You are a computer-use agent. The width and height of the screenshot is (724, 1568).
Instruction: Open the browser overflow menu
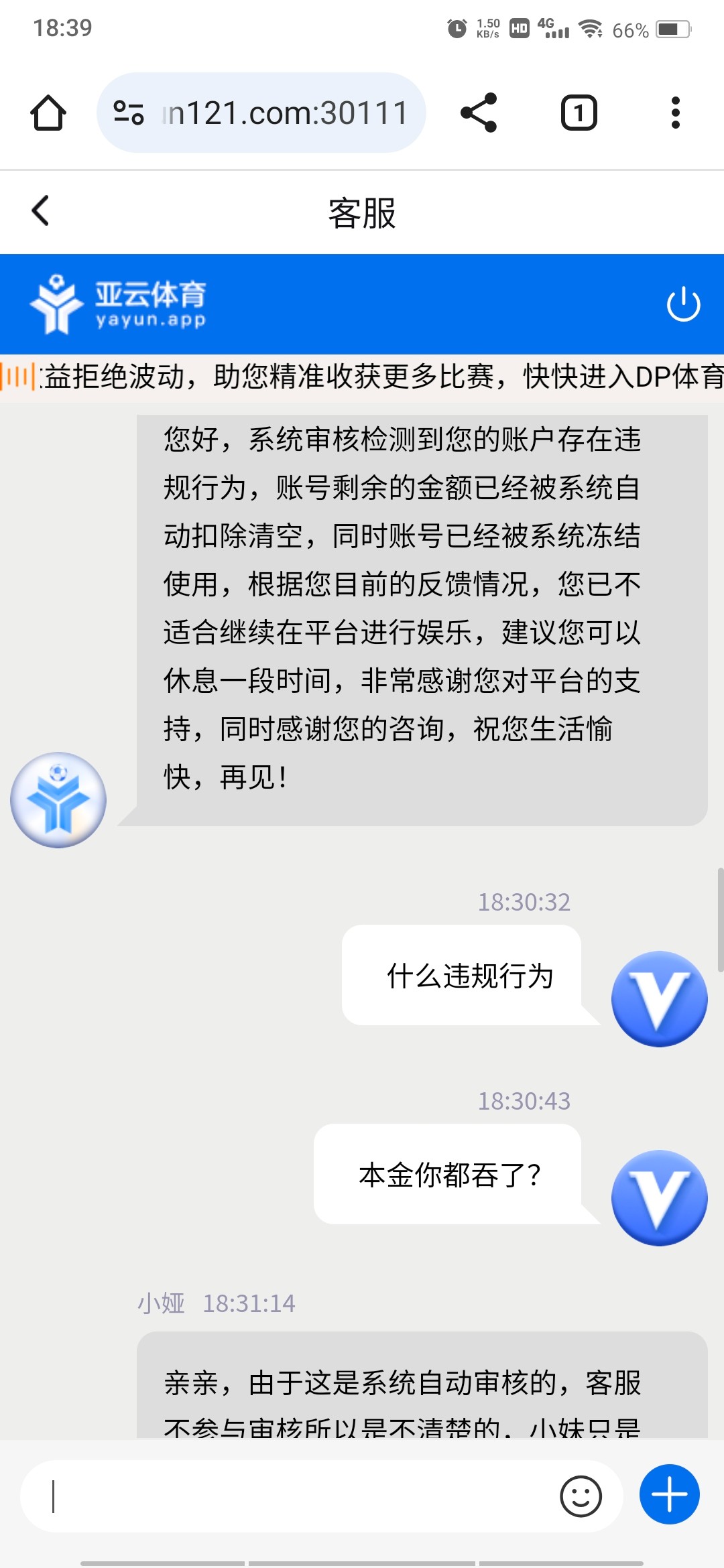(x=675, y=113)
